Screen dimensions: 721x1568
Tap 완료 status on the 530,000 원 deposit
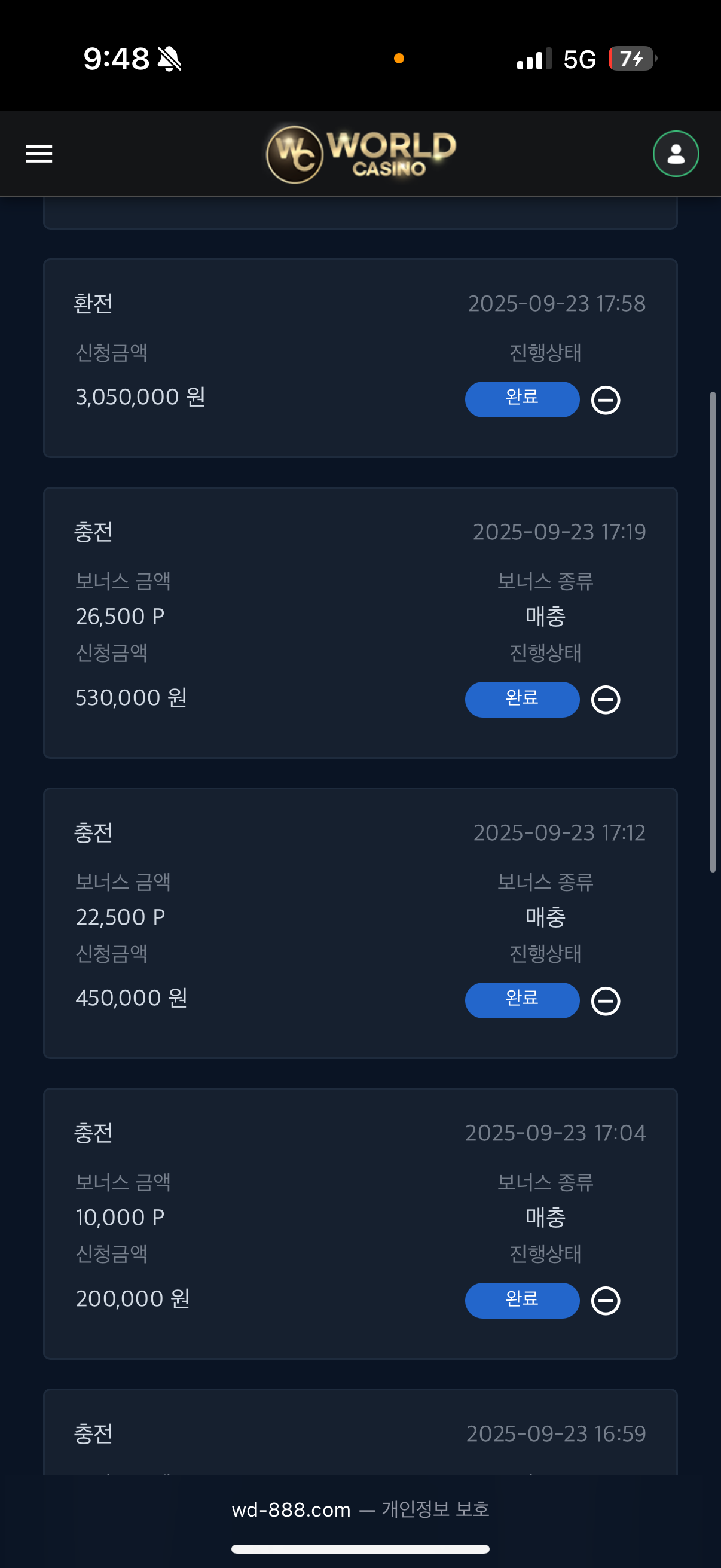click(521, 700)
